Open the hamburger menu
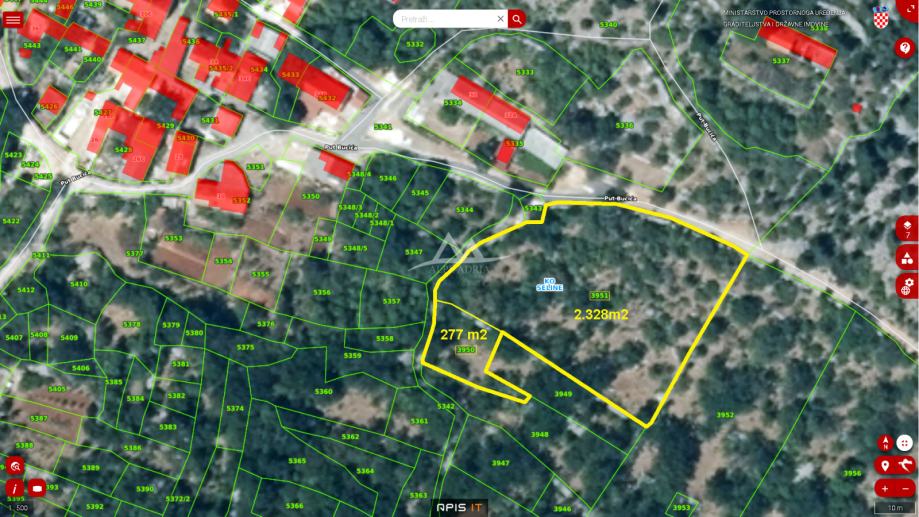The width and height of the screenshot is (919, 517). point(13,19)
